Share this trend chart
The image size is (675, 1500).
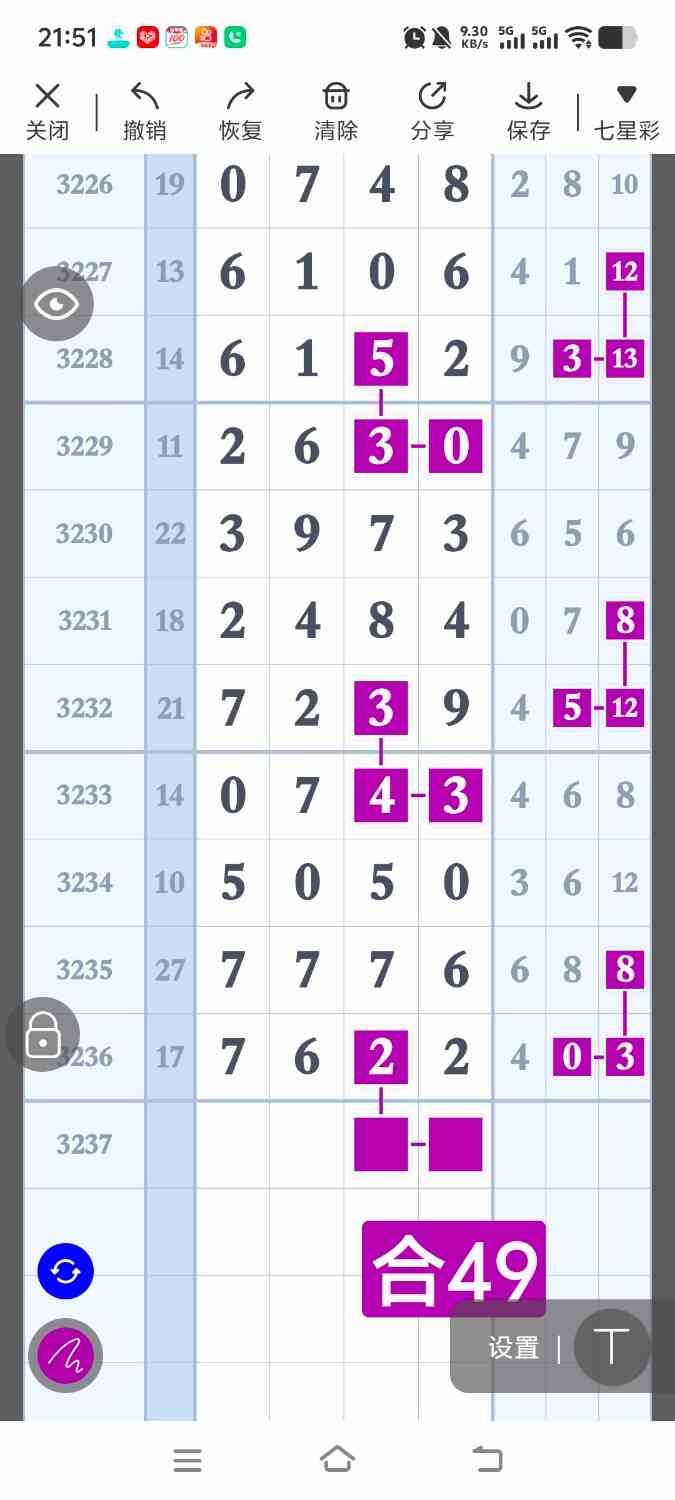432,111
